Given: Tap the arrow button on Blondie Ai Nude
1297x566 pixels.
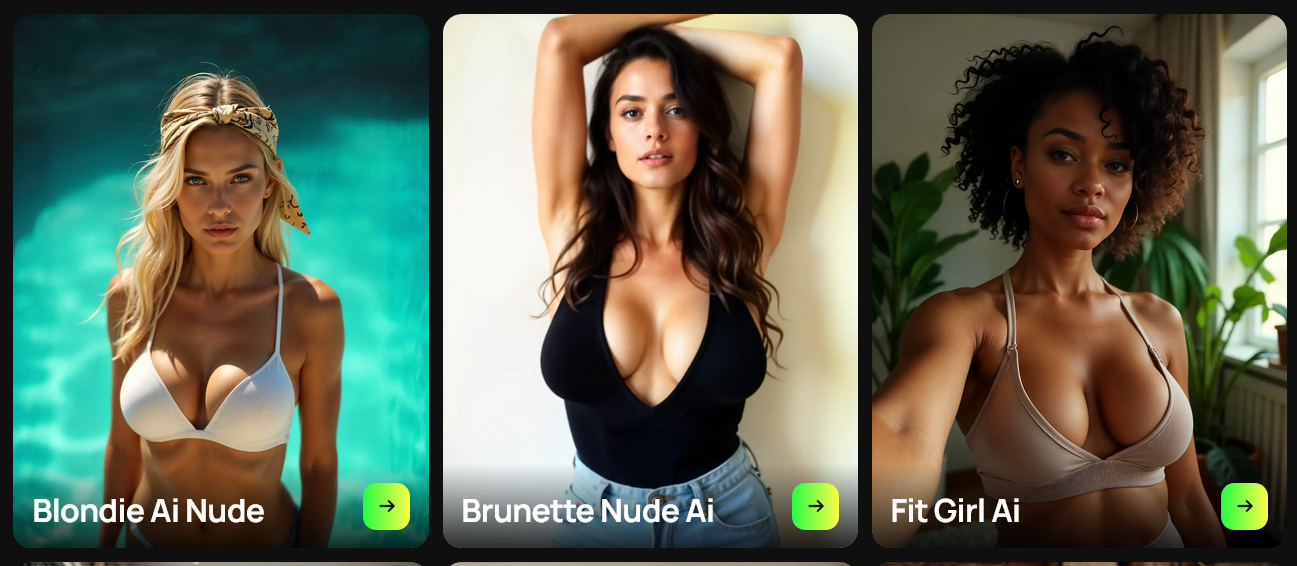Looking at the screenshot, I should tap(386, 506).
